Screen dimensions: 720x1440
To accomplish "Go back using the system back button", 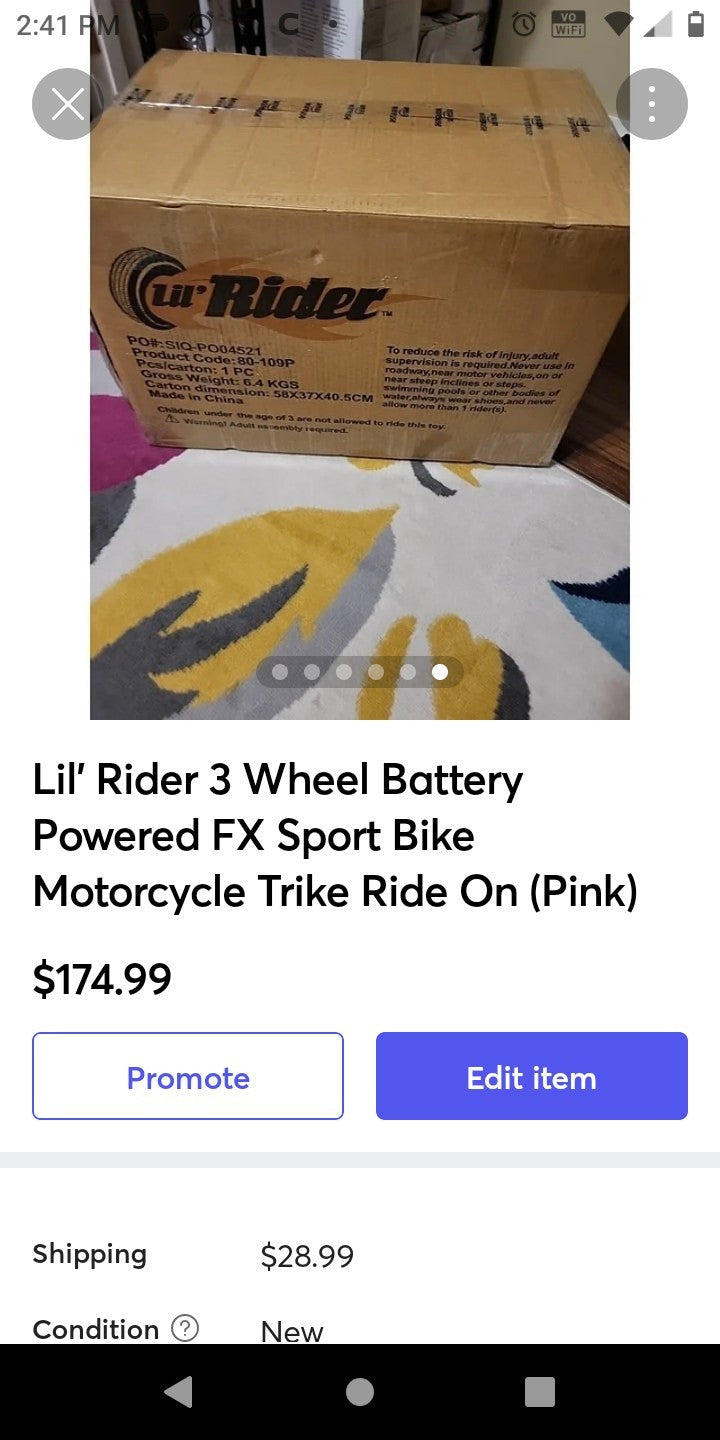I will [x=179, y=1391].
